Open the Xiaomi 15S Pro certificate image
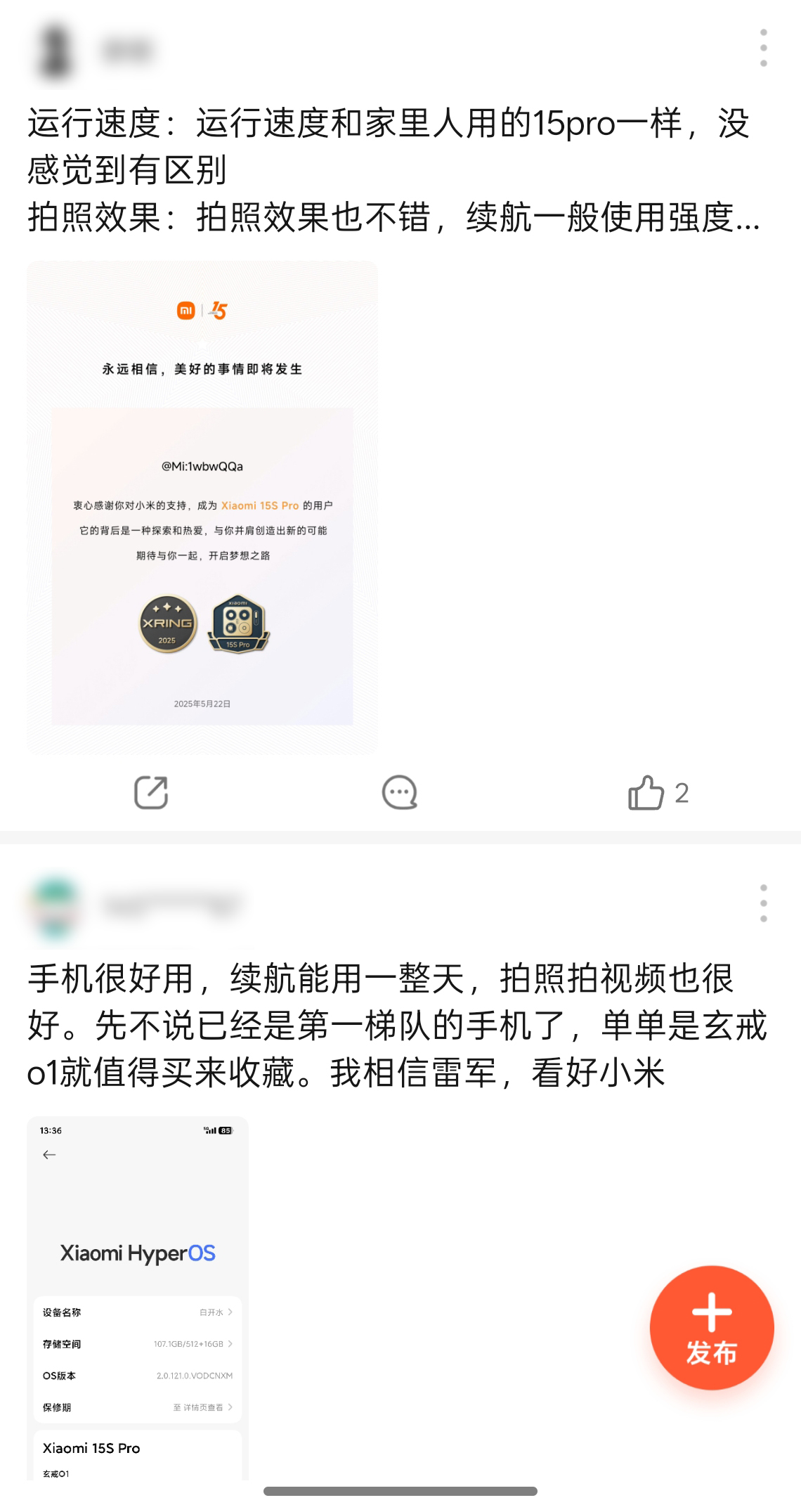The width and height of the screenshot is (801, 1512). coord(202,508)
